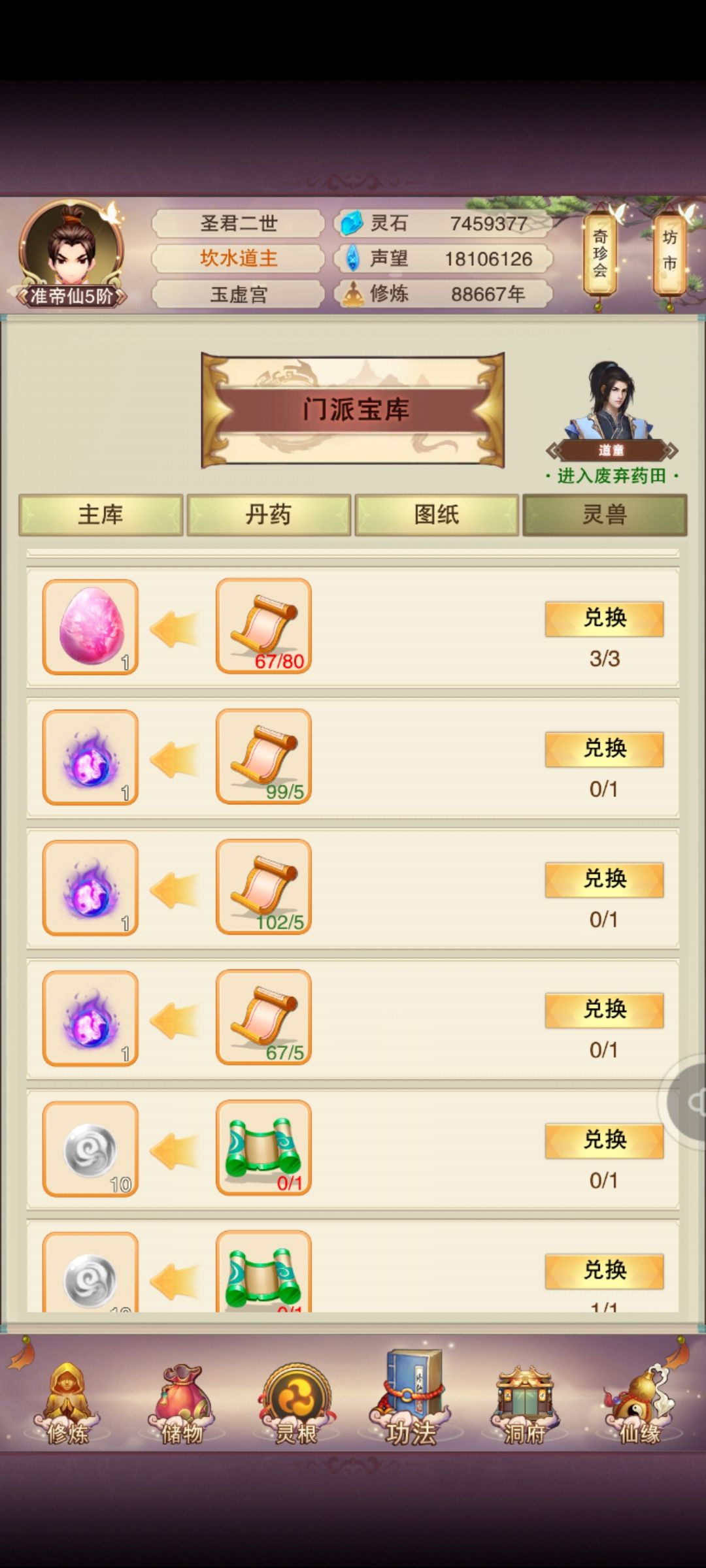Select the 灵兽 tab

[605, 515]
